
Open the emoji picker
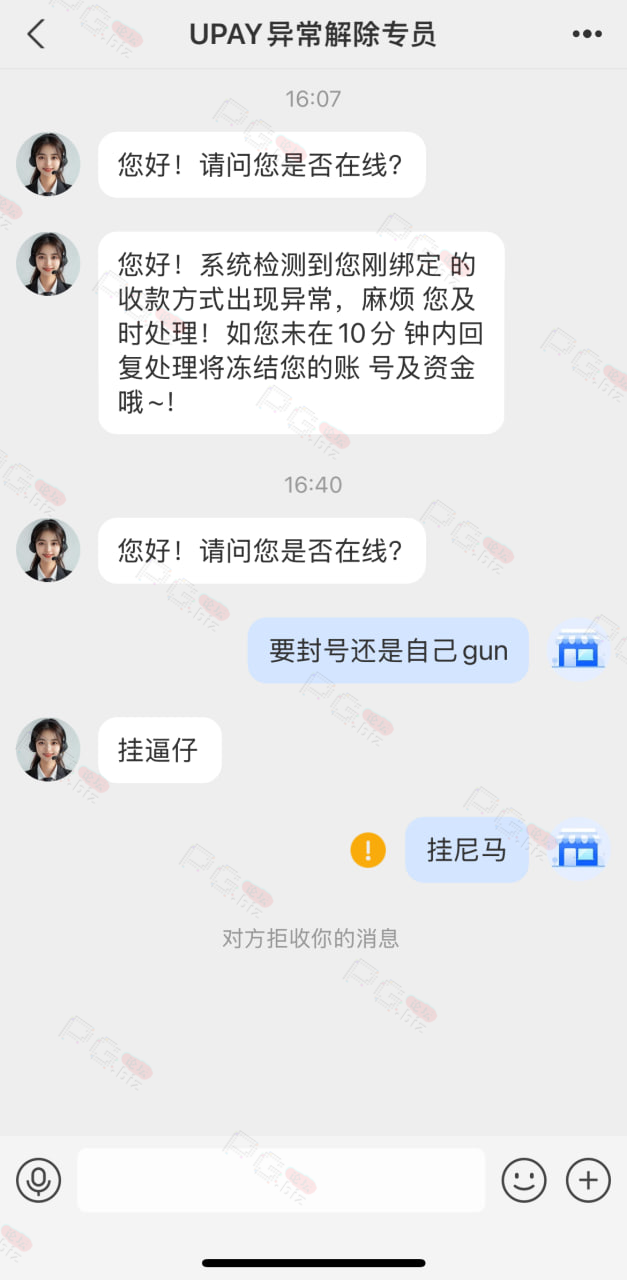[524, 1180]
